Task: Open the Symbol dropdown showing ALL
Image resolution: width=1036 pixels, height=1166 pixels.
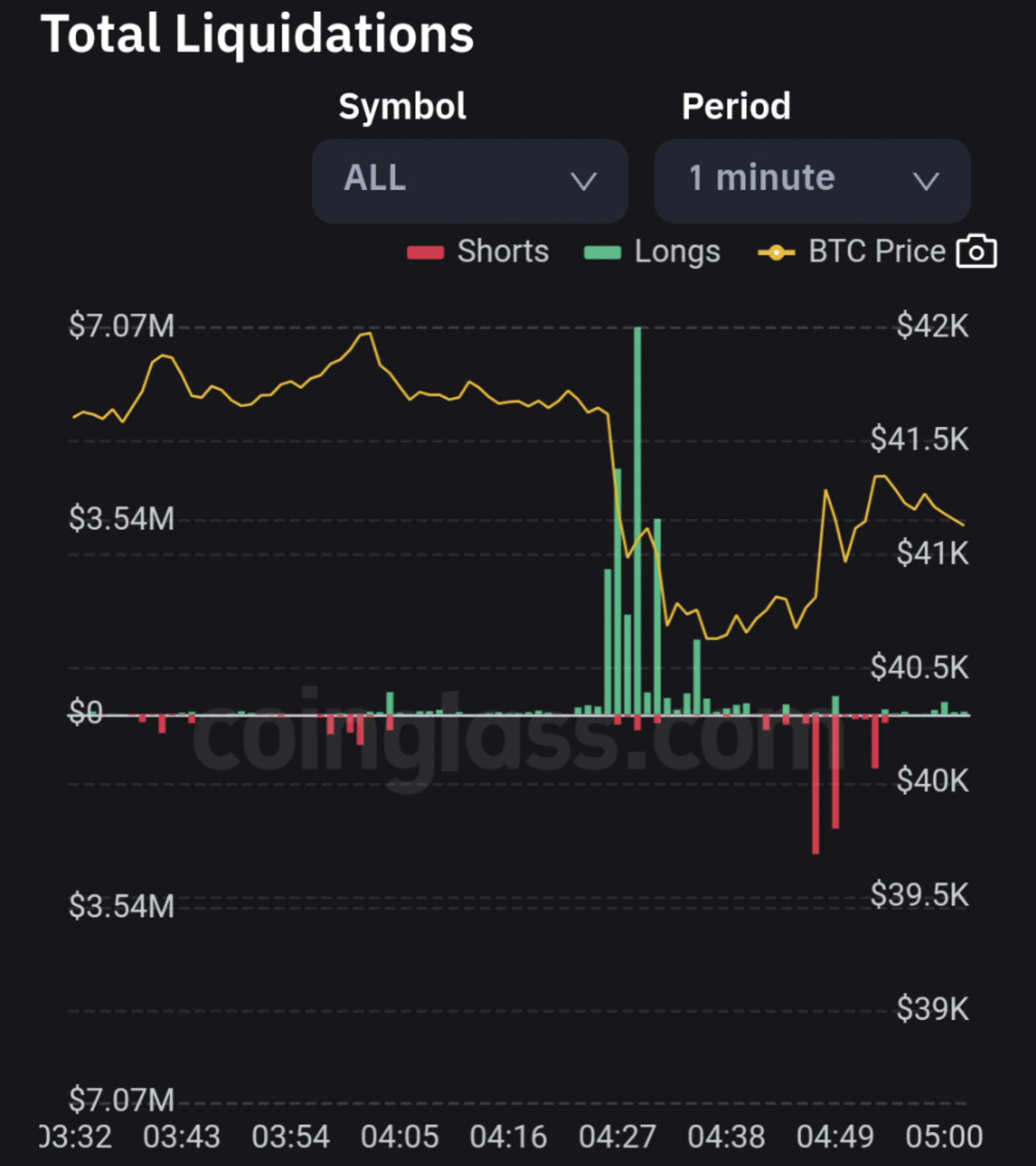Action: point(470,181)
